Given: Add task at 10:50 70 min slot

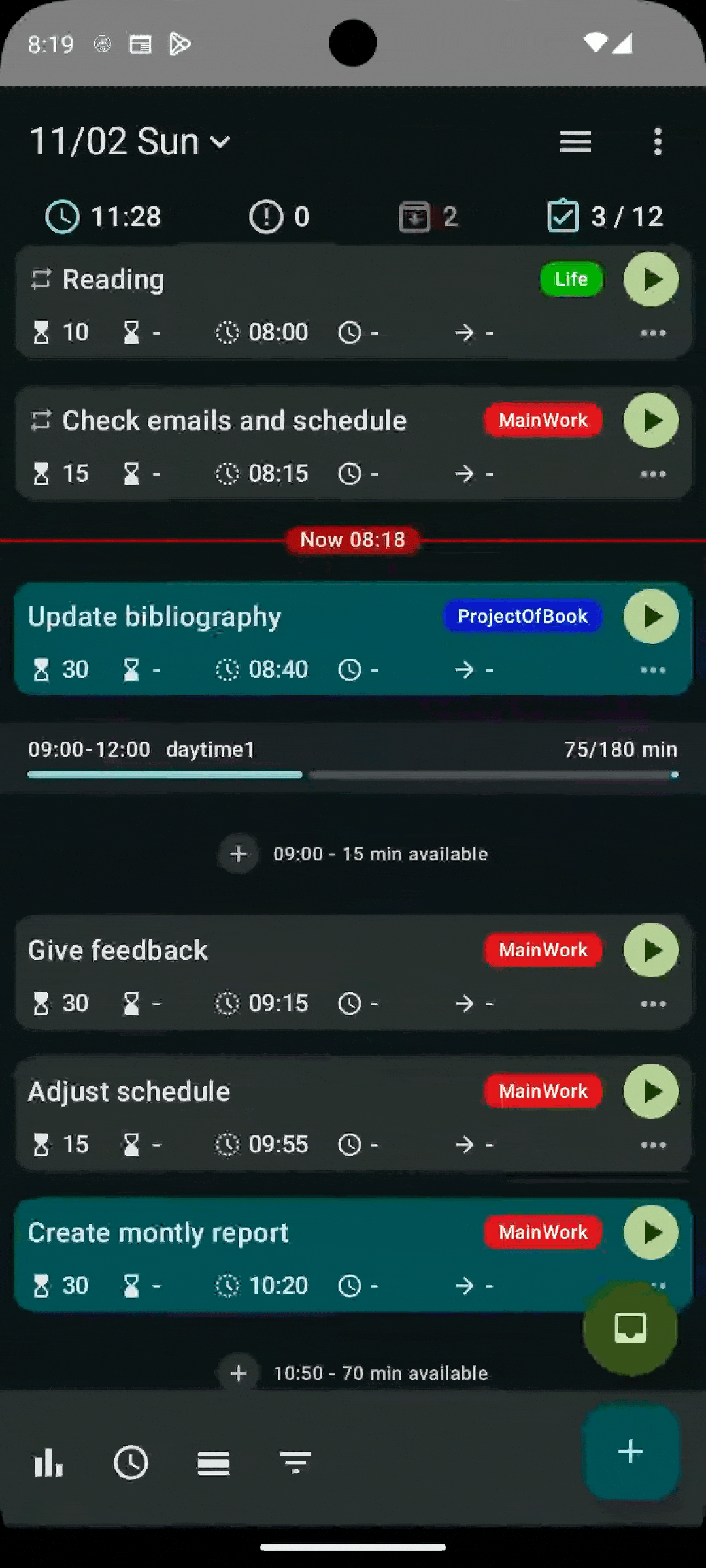Looking at the screenshot, I should pos(239,1373).
